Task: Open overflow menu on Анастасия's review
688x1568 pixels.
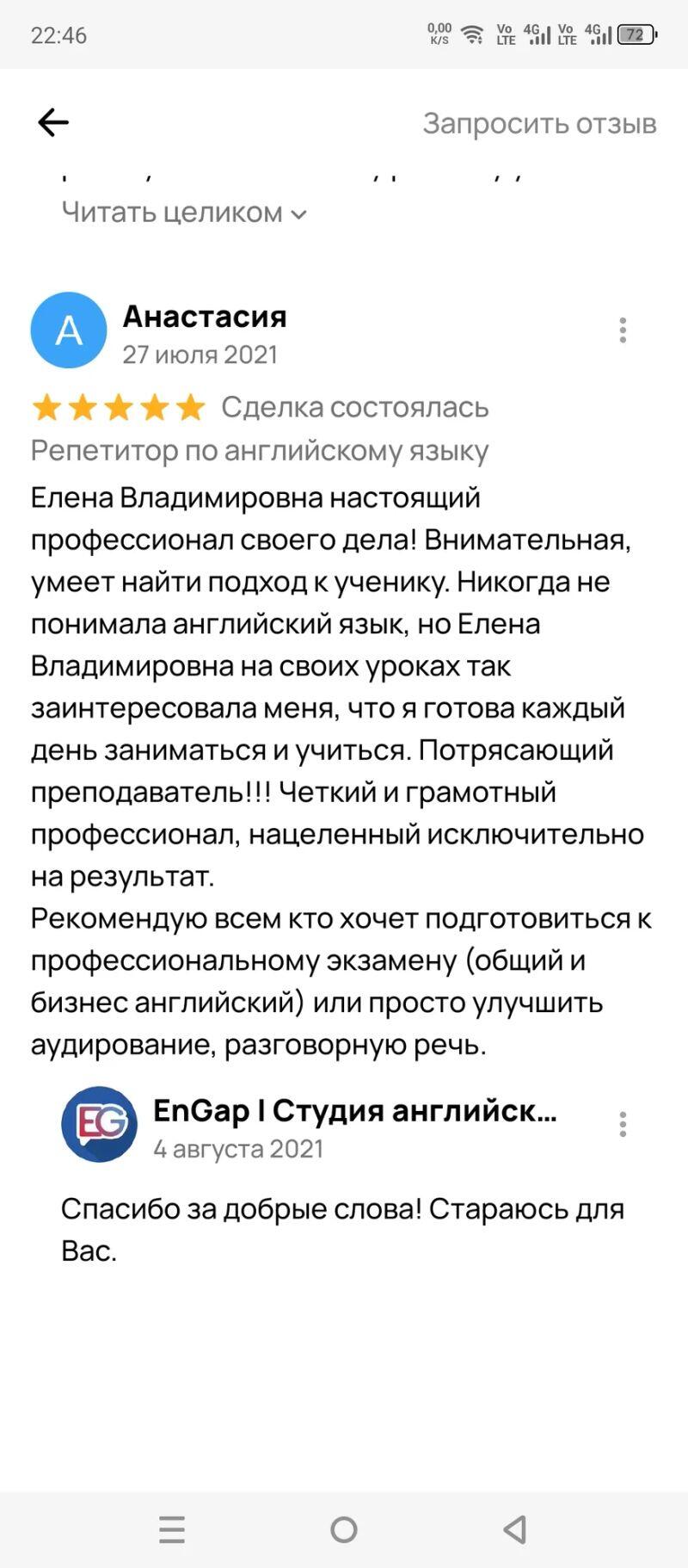Action: tap(623, 330)
